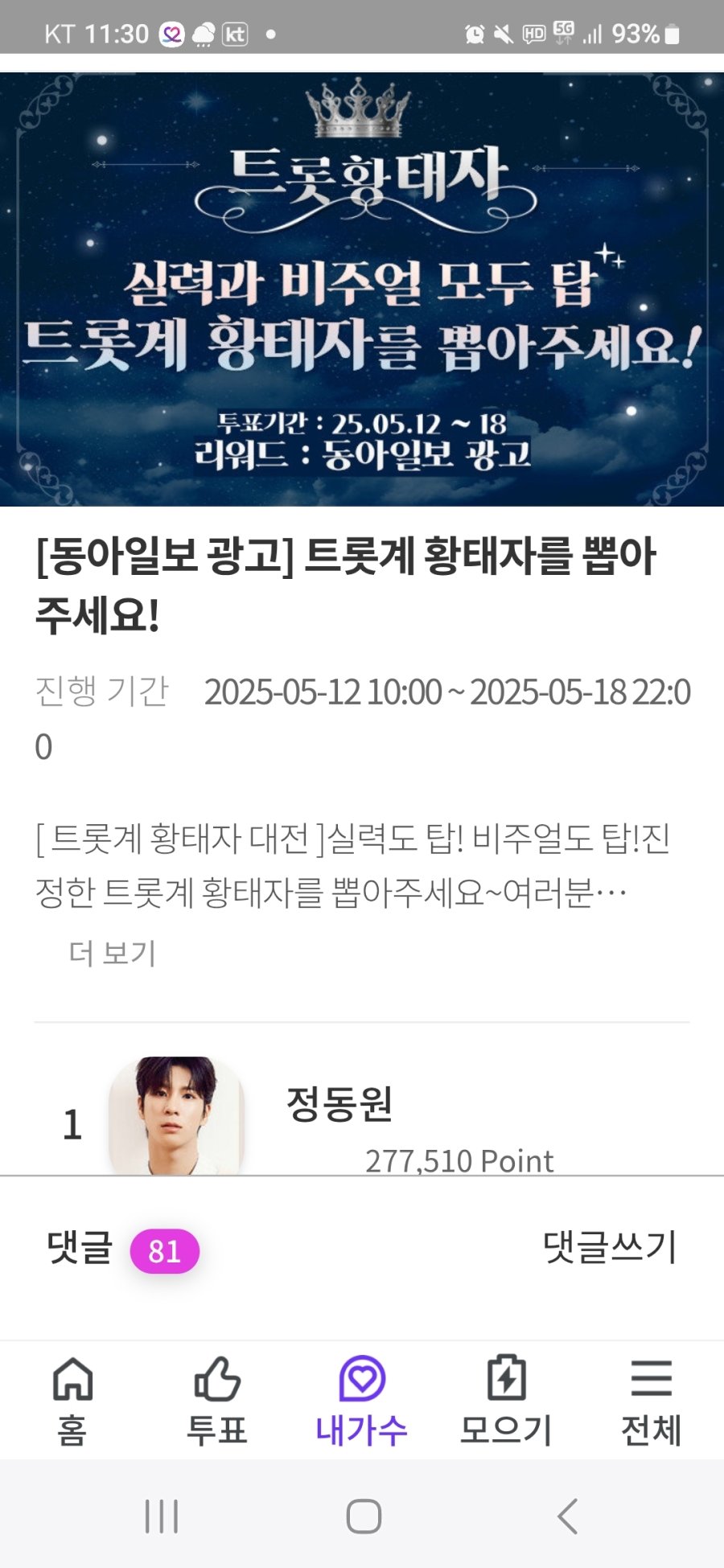Write a comment via 댓글쓰기
This screenshot has width=724, height=1568.
pyautogui.click(x=610, y=1248)
